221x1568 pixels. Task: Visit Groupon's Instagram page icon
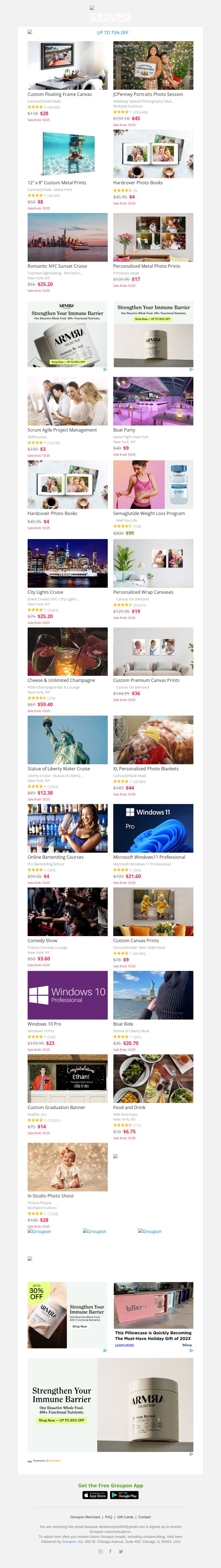click(101, 1551)
